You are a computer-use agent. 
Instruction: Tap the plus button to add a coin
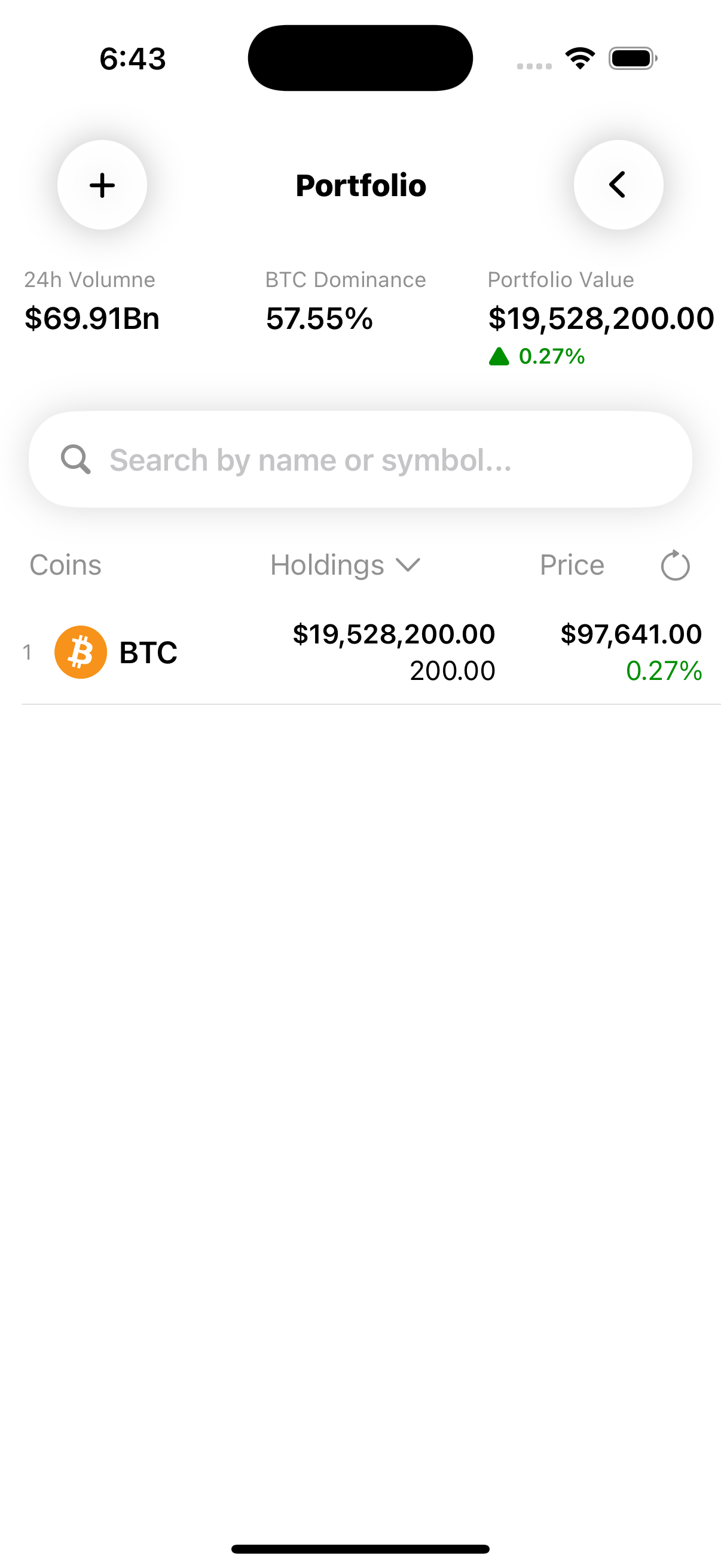(x=102, y=185)
